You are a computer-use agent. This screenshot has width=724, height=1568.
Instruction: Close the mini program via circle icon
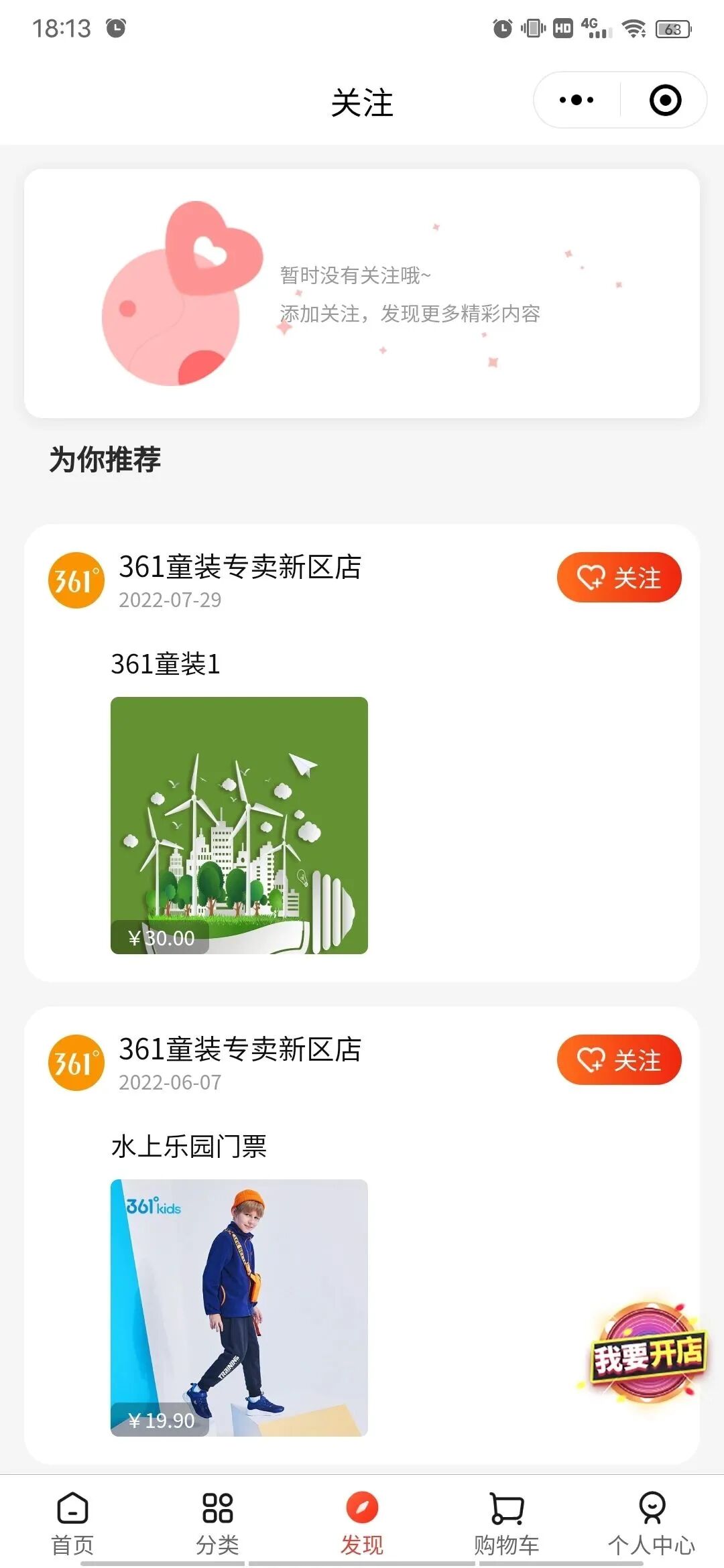665,101
